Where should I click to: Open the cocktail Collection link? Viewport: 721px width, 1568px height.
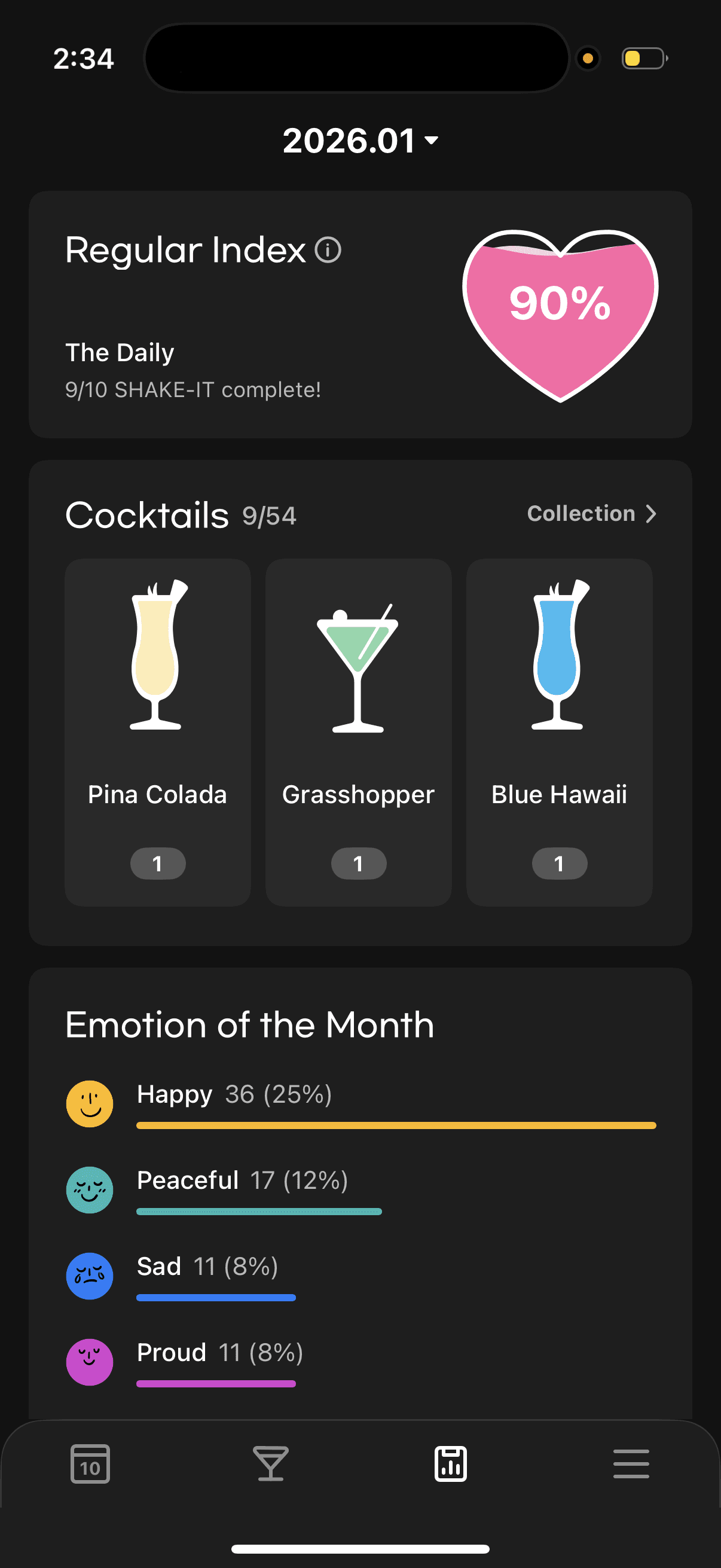(x=591, y=514)
